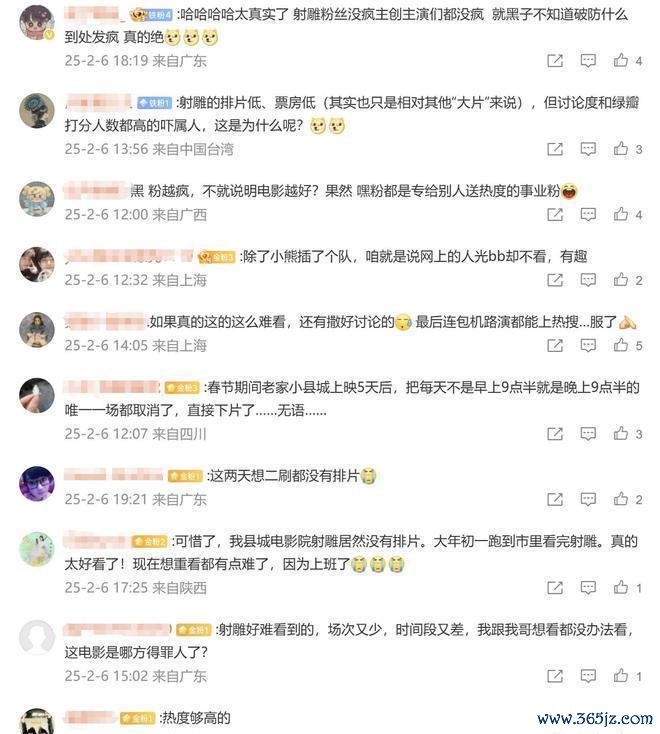Open the avatar of the 这两天想二刷 commenter
660x734 pixels.
37,484
